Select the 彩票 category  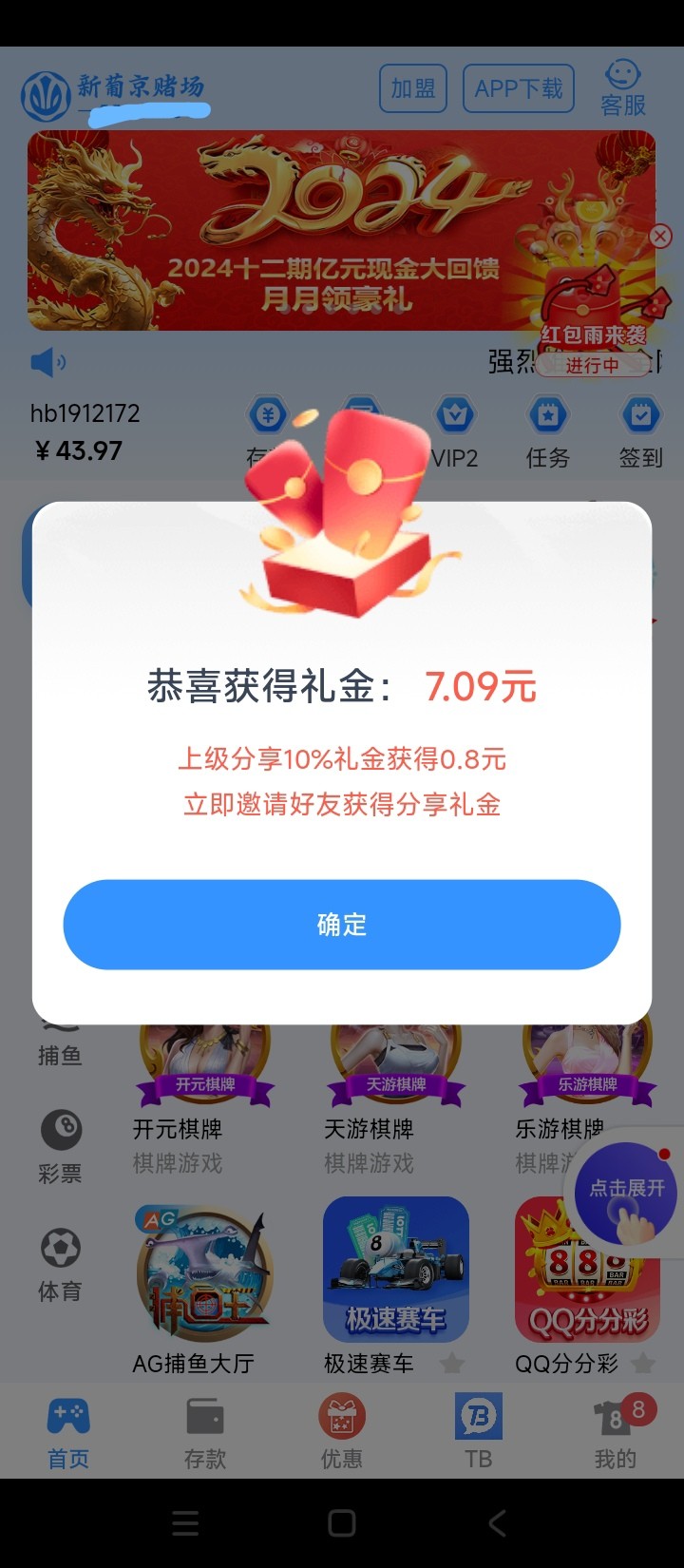pyautogui.click(x=61, y=1147)
